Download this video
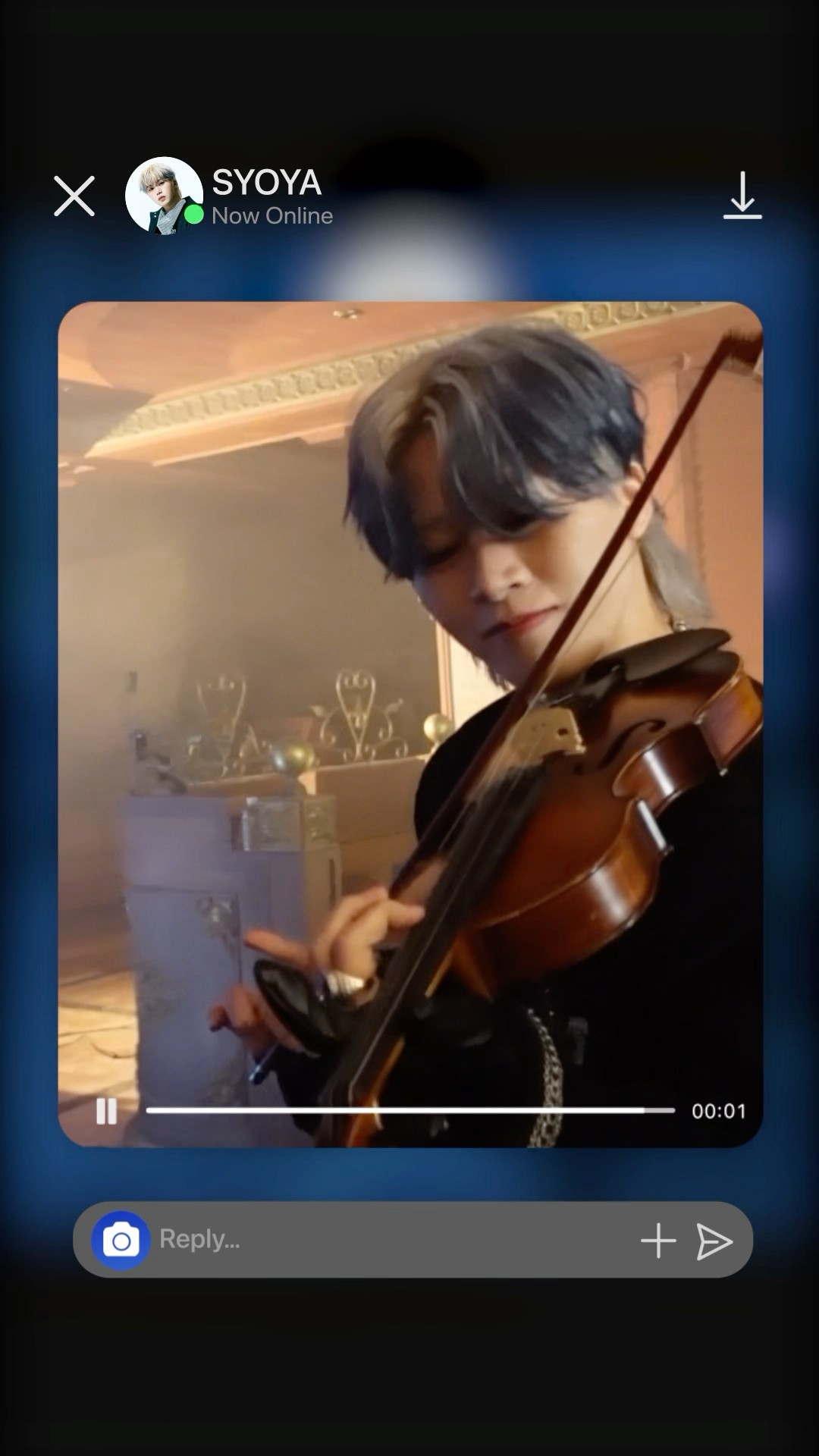This screenshot has height=1456, width=819. point(742,196)
